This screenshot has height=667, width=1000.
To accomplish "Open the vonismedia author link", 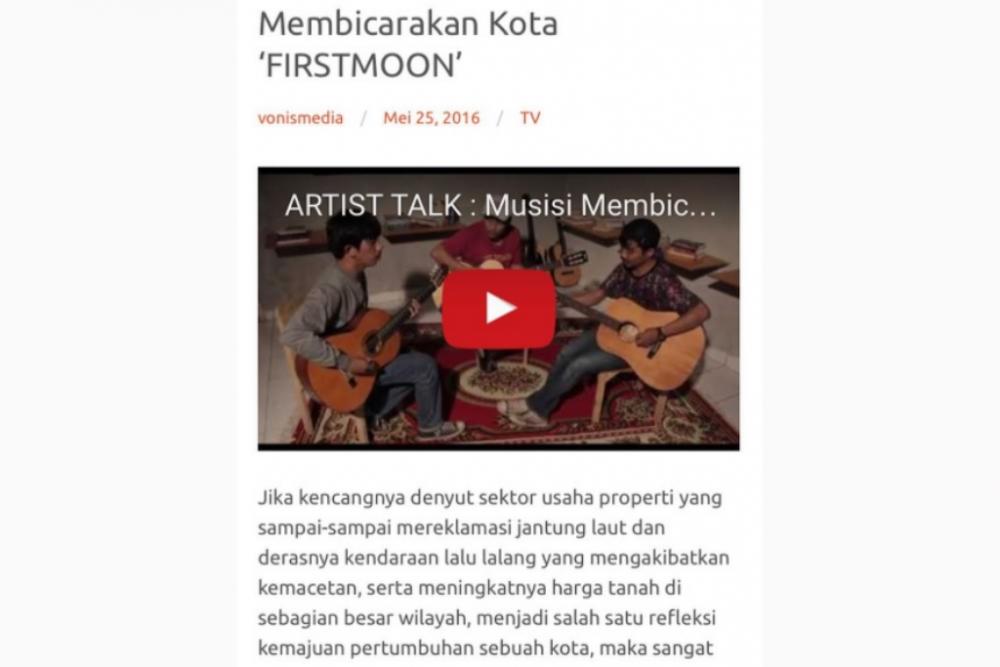I will tap(300, 118).
